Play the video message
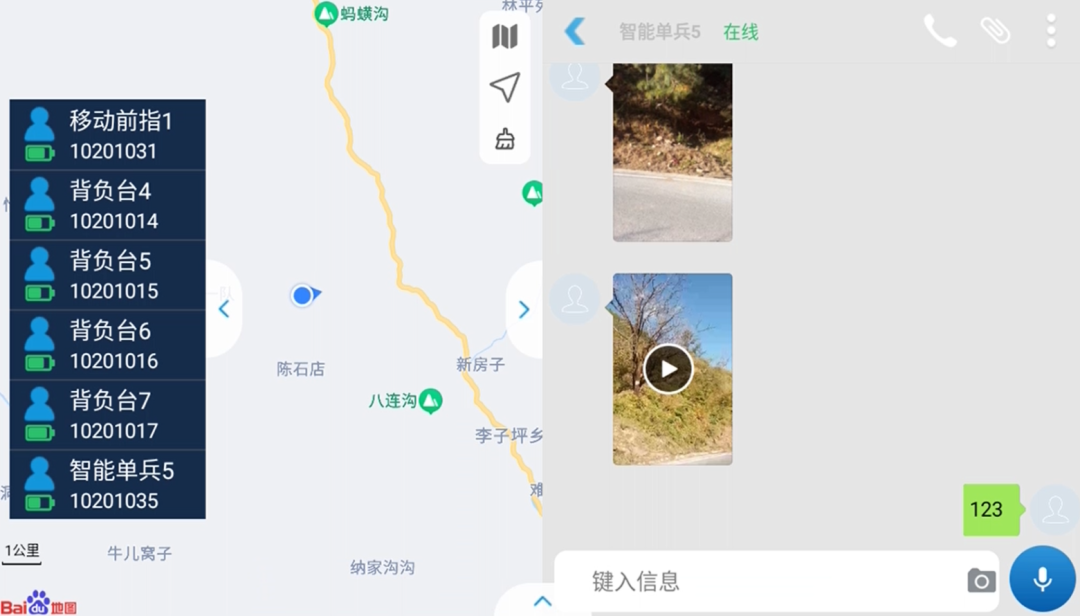 669,369
